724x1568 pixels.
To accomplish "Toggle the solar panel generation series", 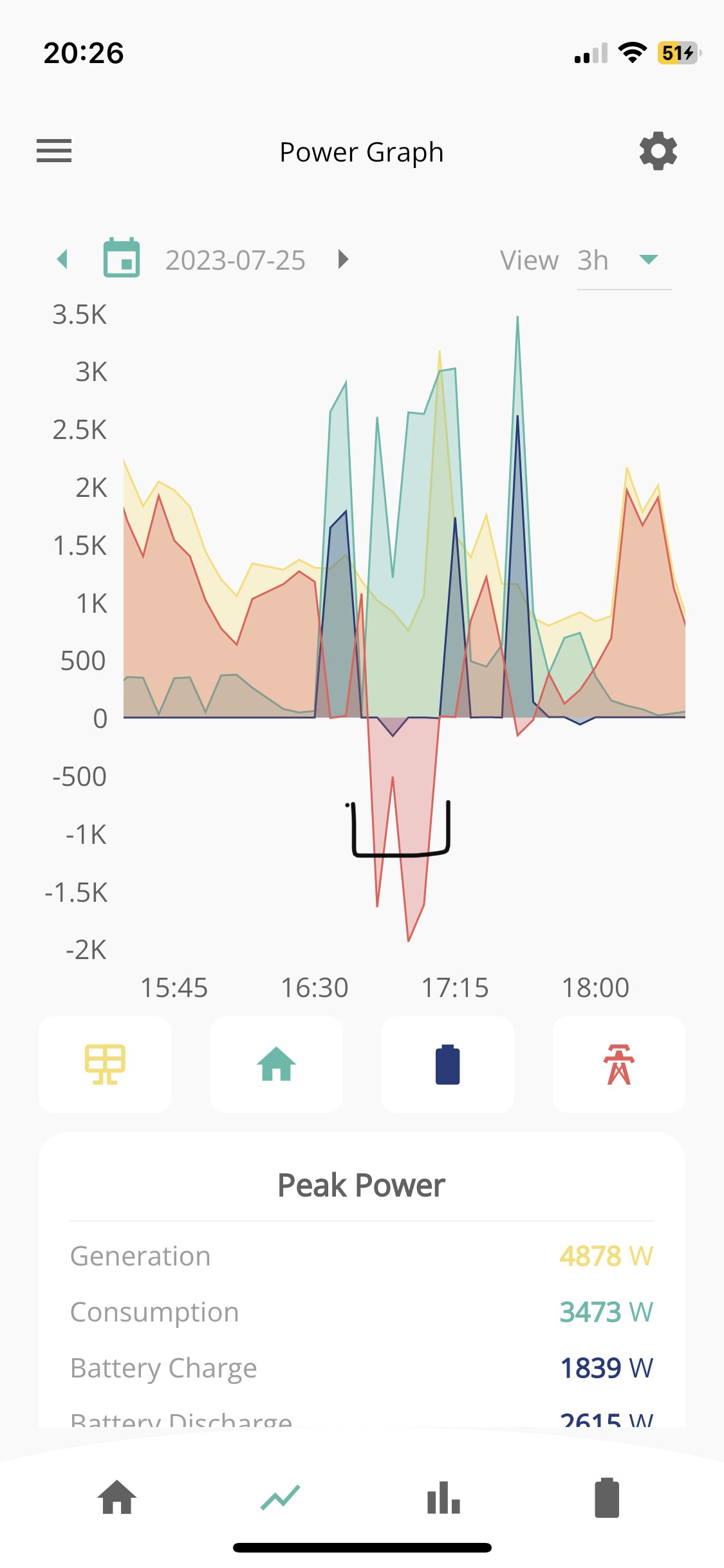I will pyautogui.click(x=105, y=1065).
